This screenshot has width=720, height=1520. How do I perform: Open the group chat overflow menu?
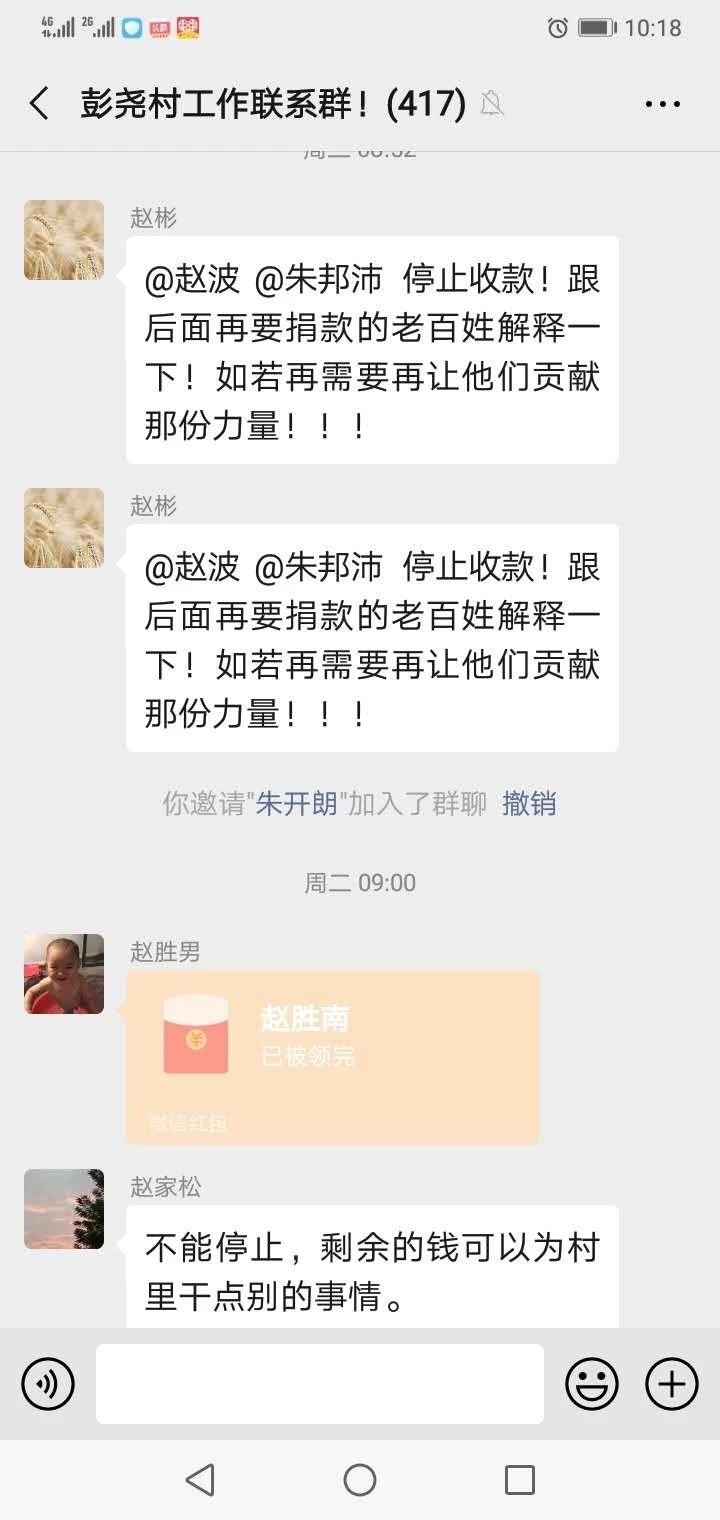tap(662, 103)
